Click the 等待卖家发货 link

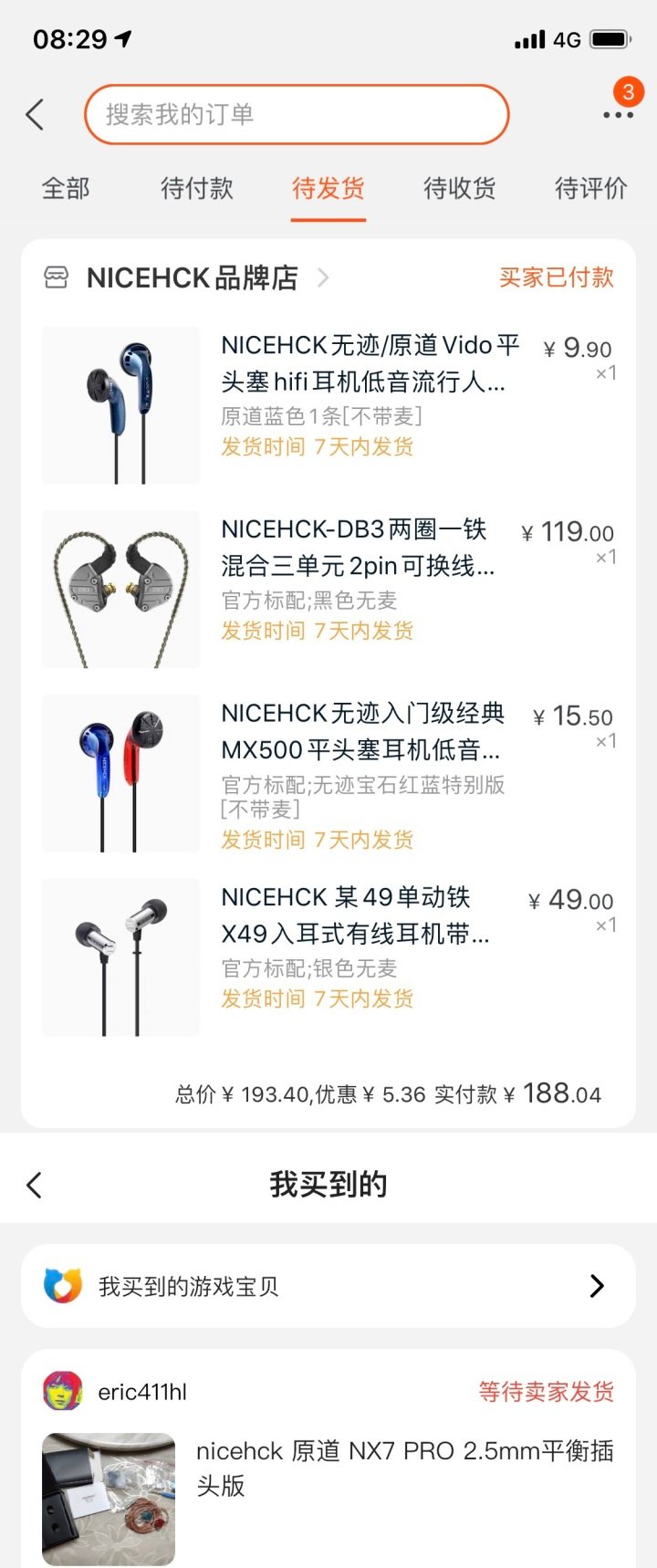(x=544, y=1391)
